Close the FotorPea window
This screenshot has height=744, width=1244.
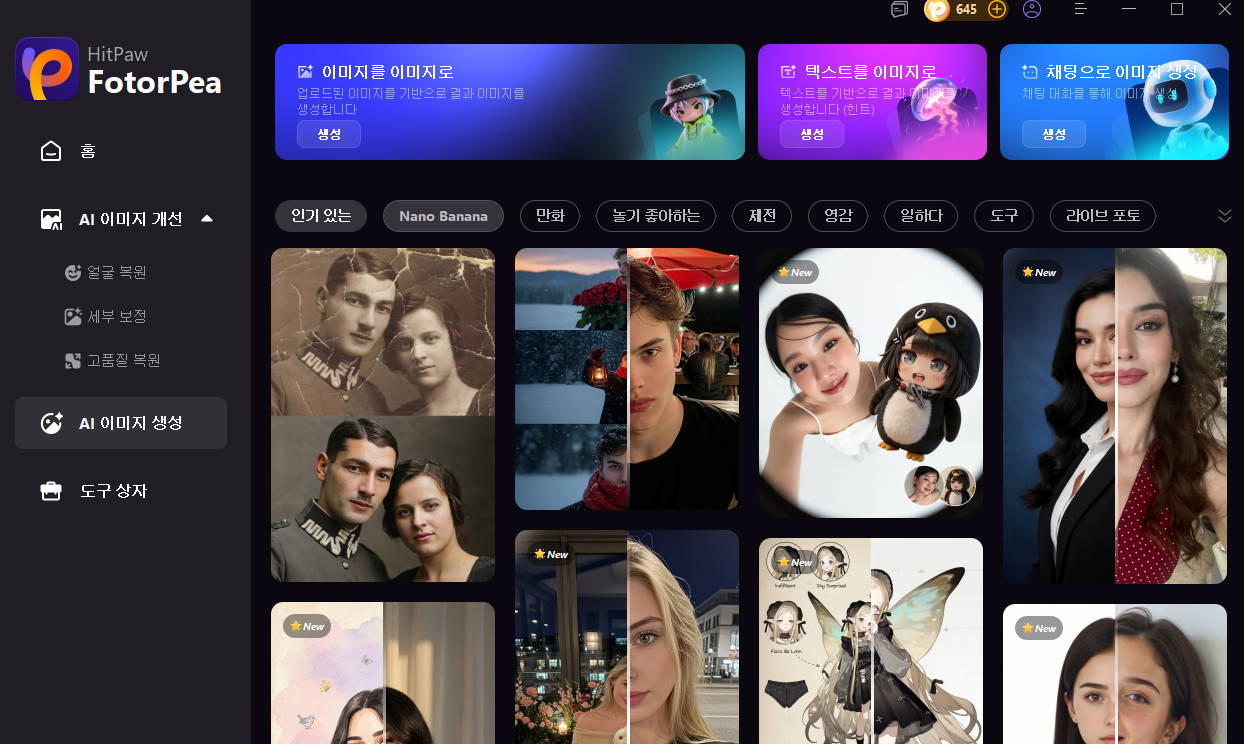(x=1225, y=9)
